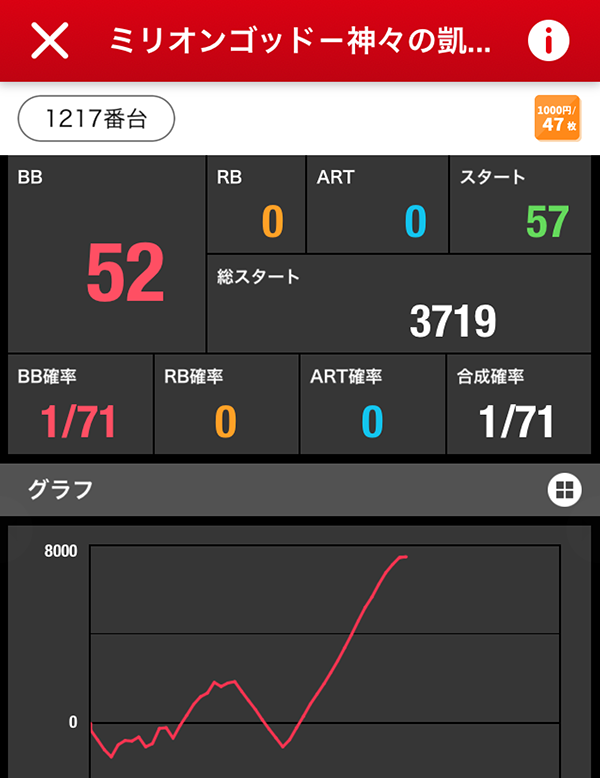600x778 pixels.
Task: Close the machine data screen
Action: click(50, 40)
